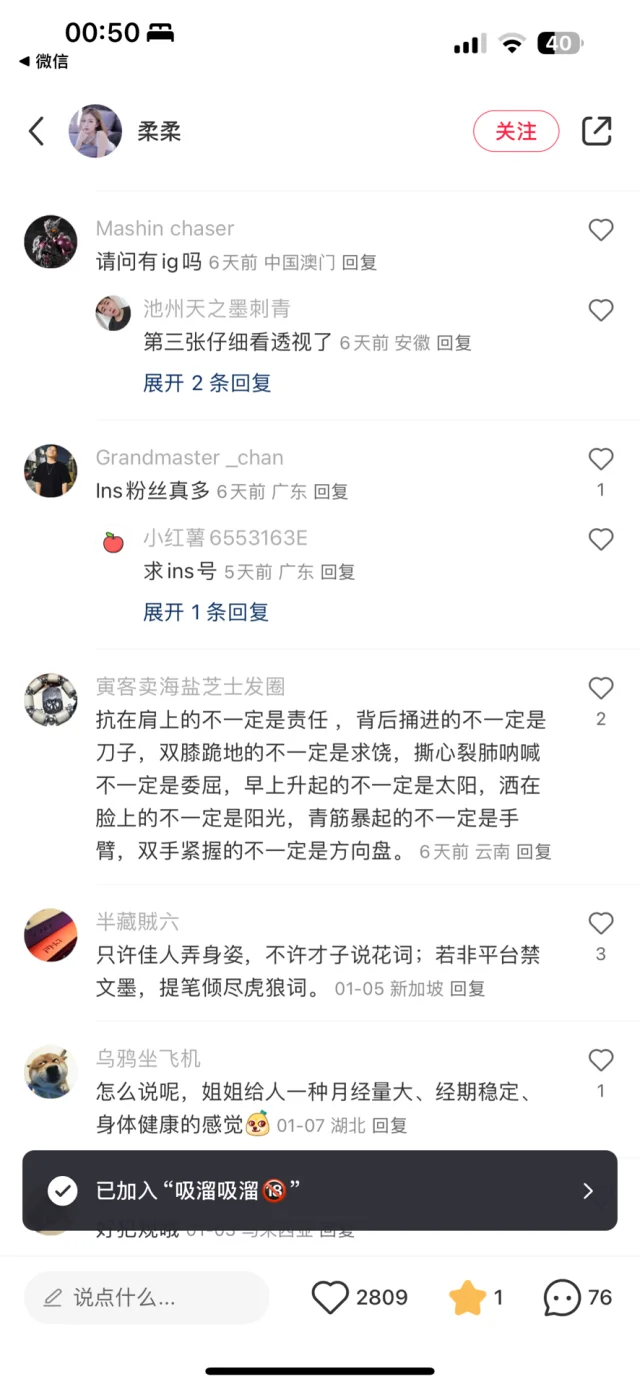Expand 2 replies under 池州天之墨刺青

click(207, 383)
